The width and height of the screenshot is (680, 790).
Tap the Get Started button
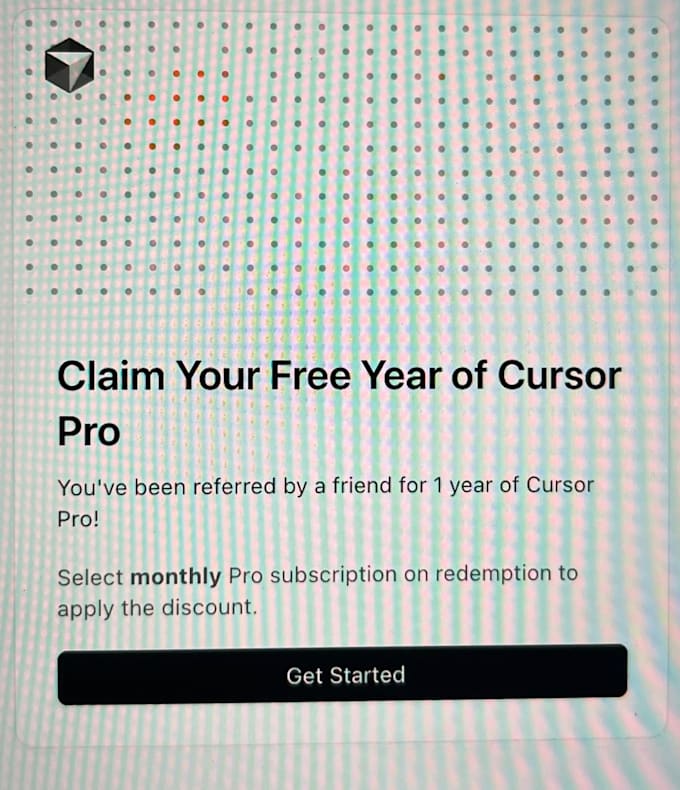click(343, 674)
